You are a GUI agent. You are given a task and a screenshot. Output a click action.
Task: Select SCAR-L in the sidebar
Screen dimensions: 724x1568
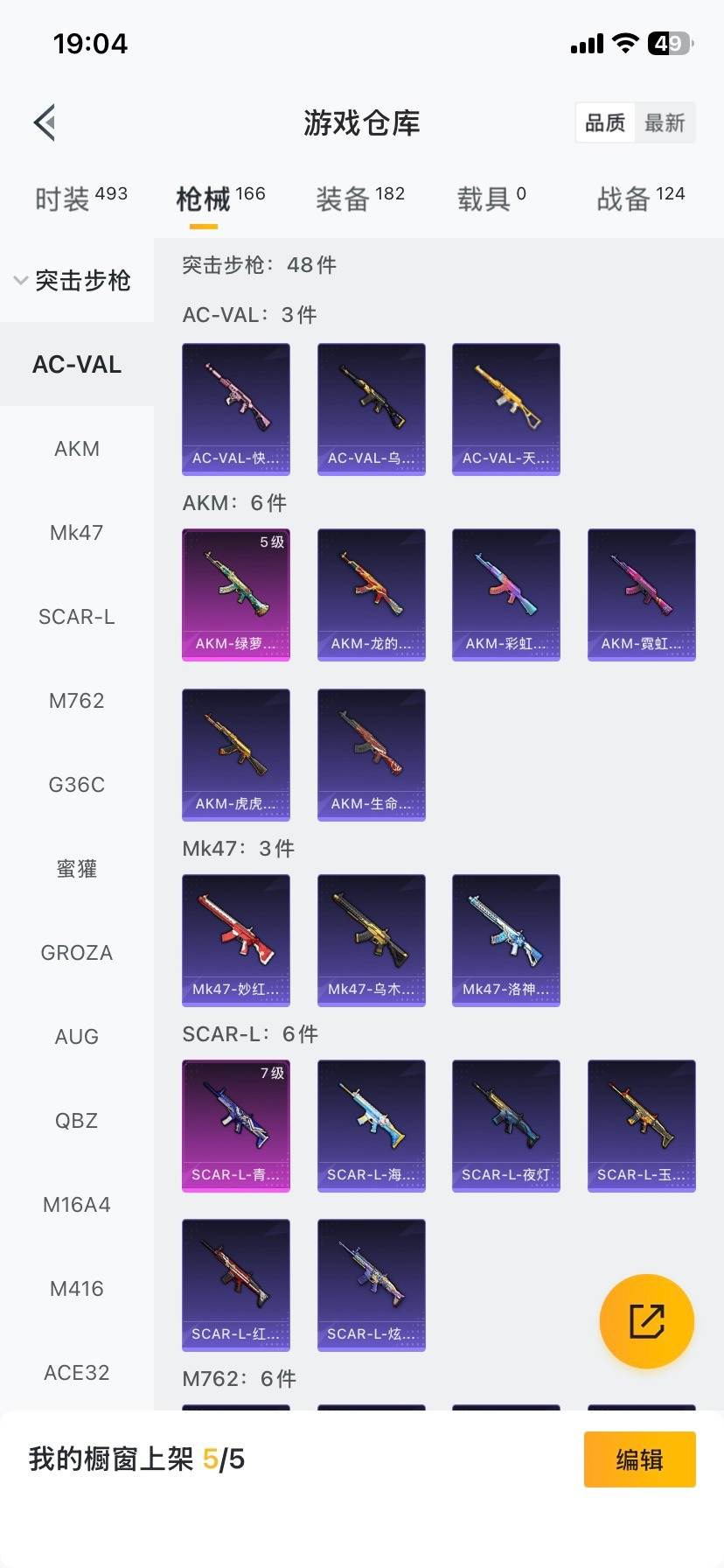[x=77, y=617]
